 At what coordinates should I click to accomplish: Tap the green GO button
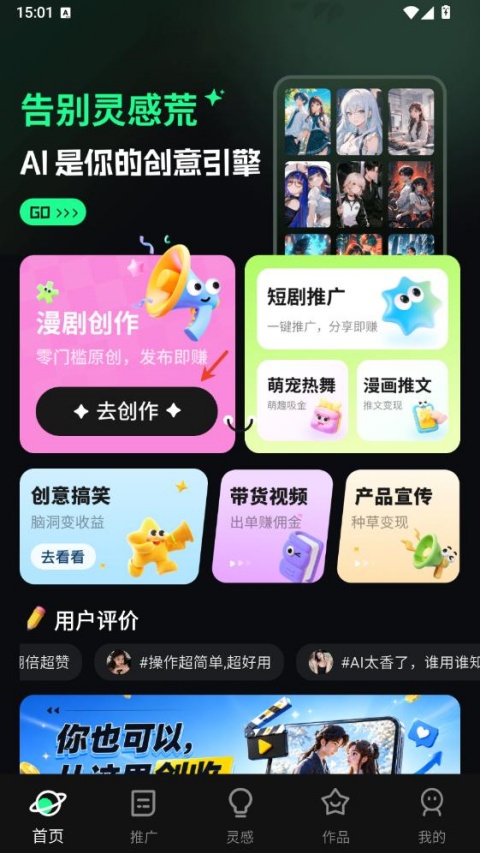(x=53, y=212)
